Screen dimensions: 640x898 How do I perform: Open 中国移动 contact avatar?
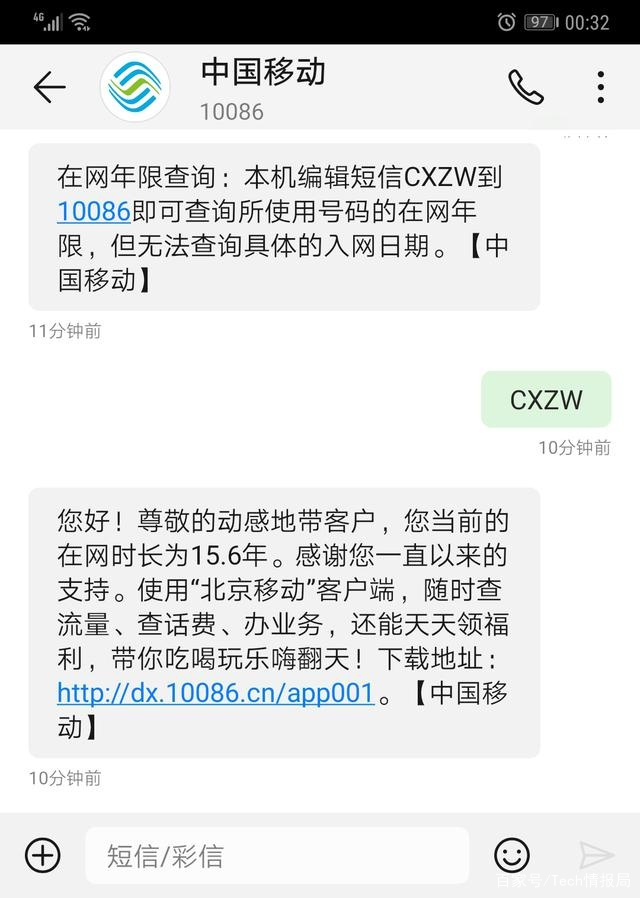(135, 87)
